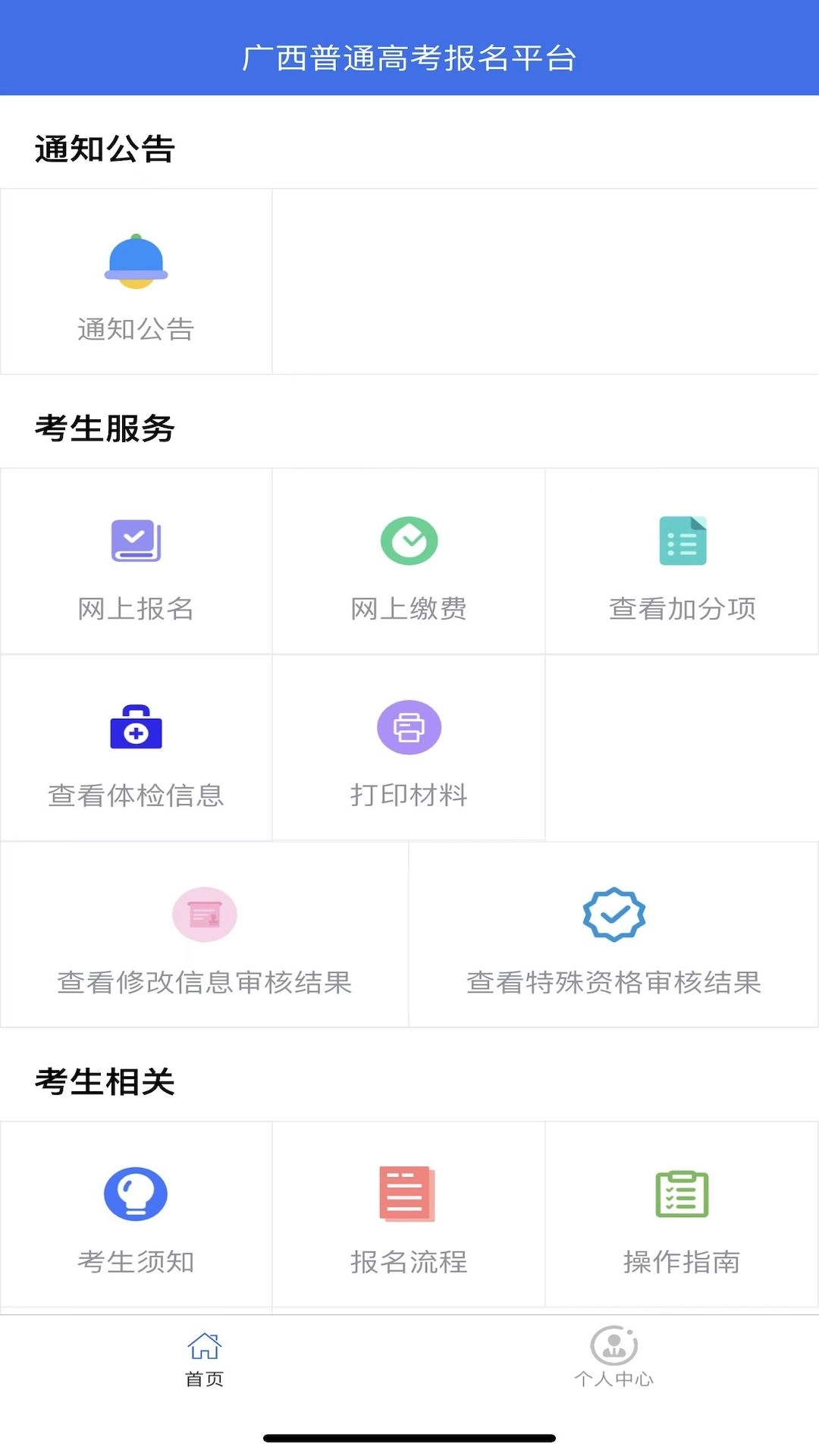Open the 通知公告 announcements section
The image size is (819, 1456).
[x=136, y=282]
